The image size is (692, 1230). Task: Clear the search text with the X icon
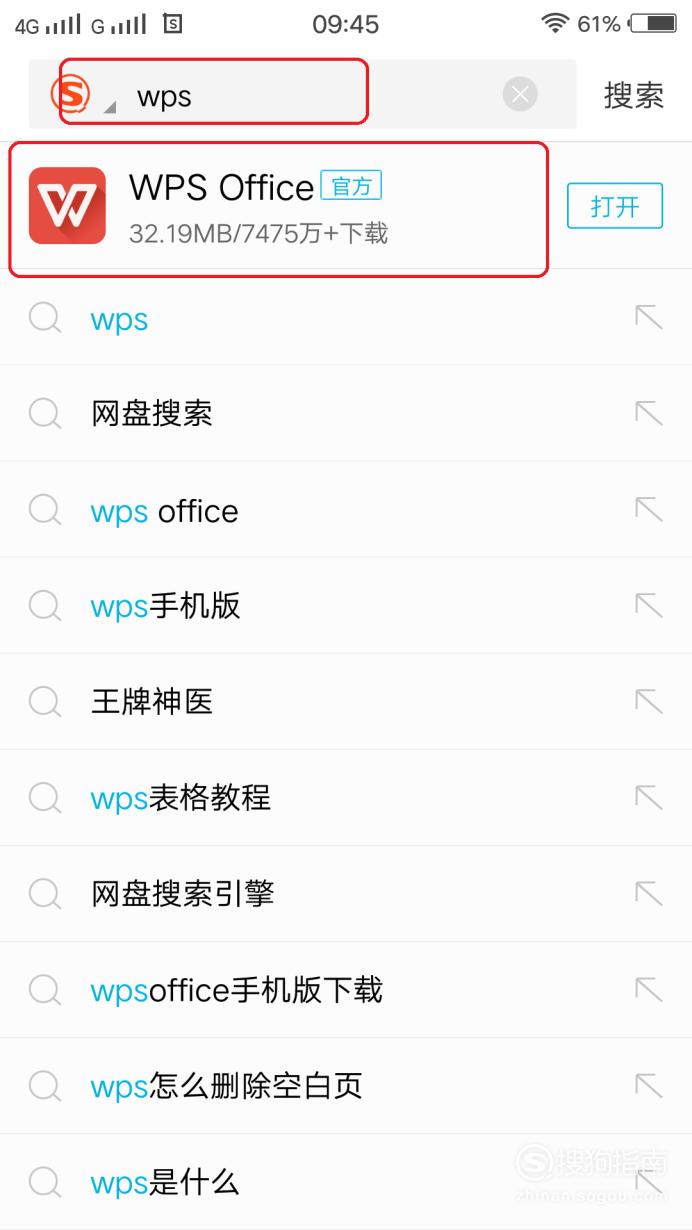click(x=519, y=95)
